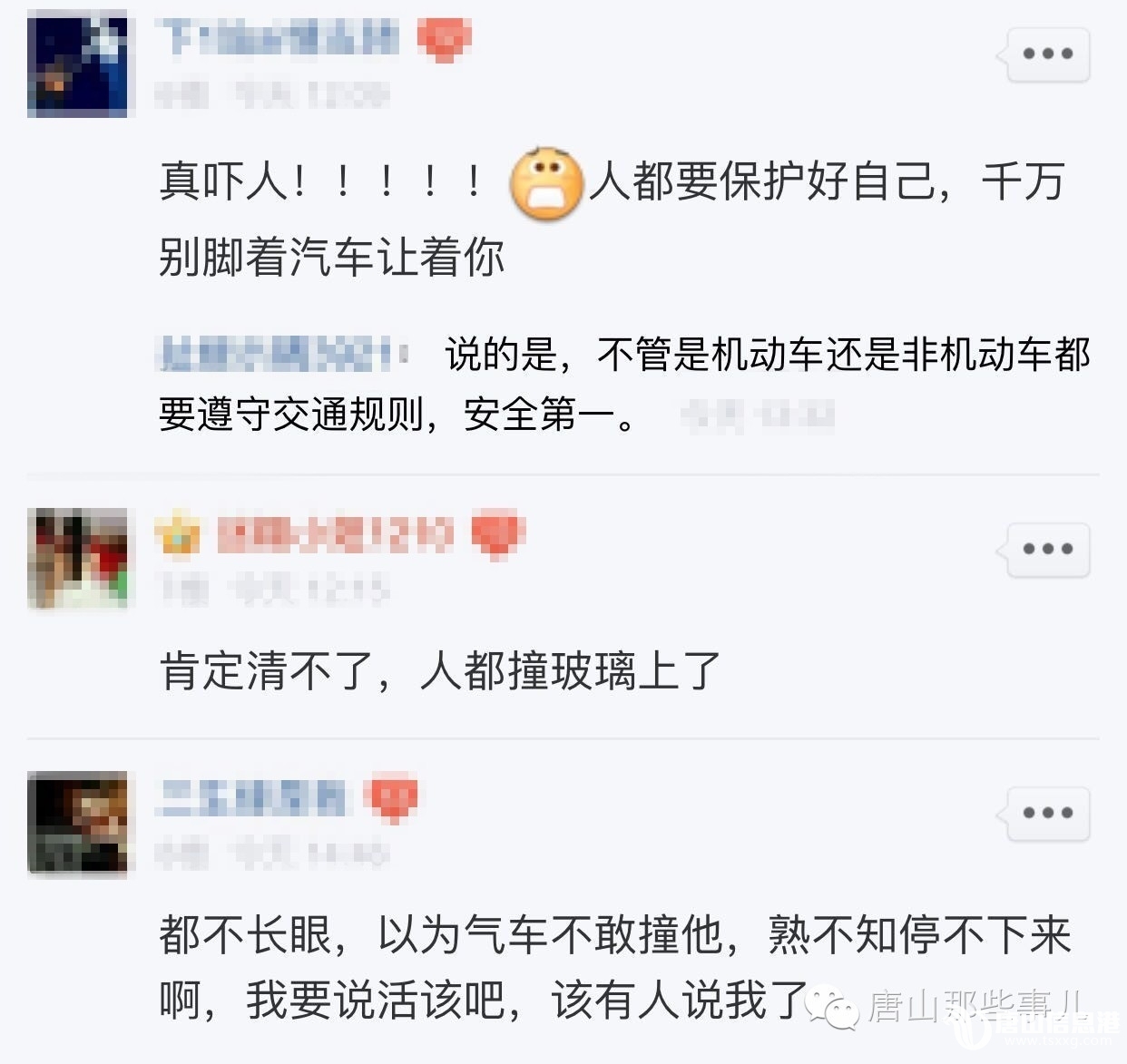Open the options menu on the '肯定清不了' comment
The width and height of the screenshot is (1127, 1064).
(x=1048, y=550)
